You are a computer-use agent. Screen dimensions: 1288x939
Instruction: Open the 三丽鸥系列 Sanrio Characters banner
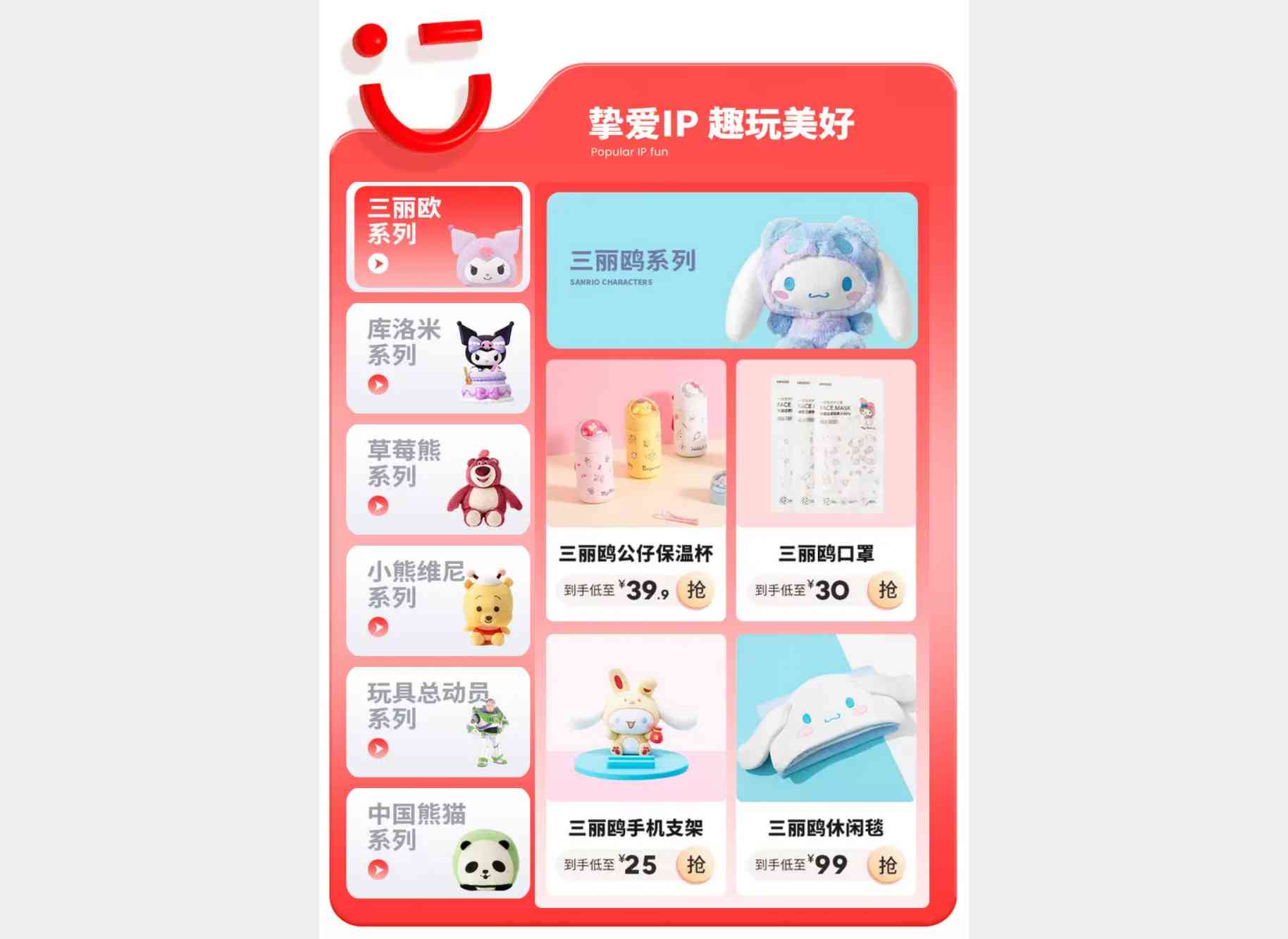(x=731, y=271)
